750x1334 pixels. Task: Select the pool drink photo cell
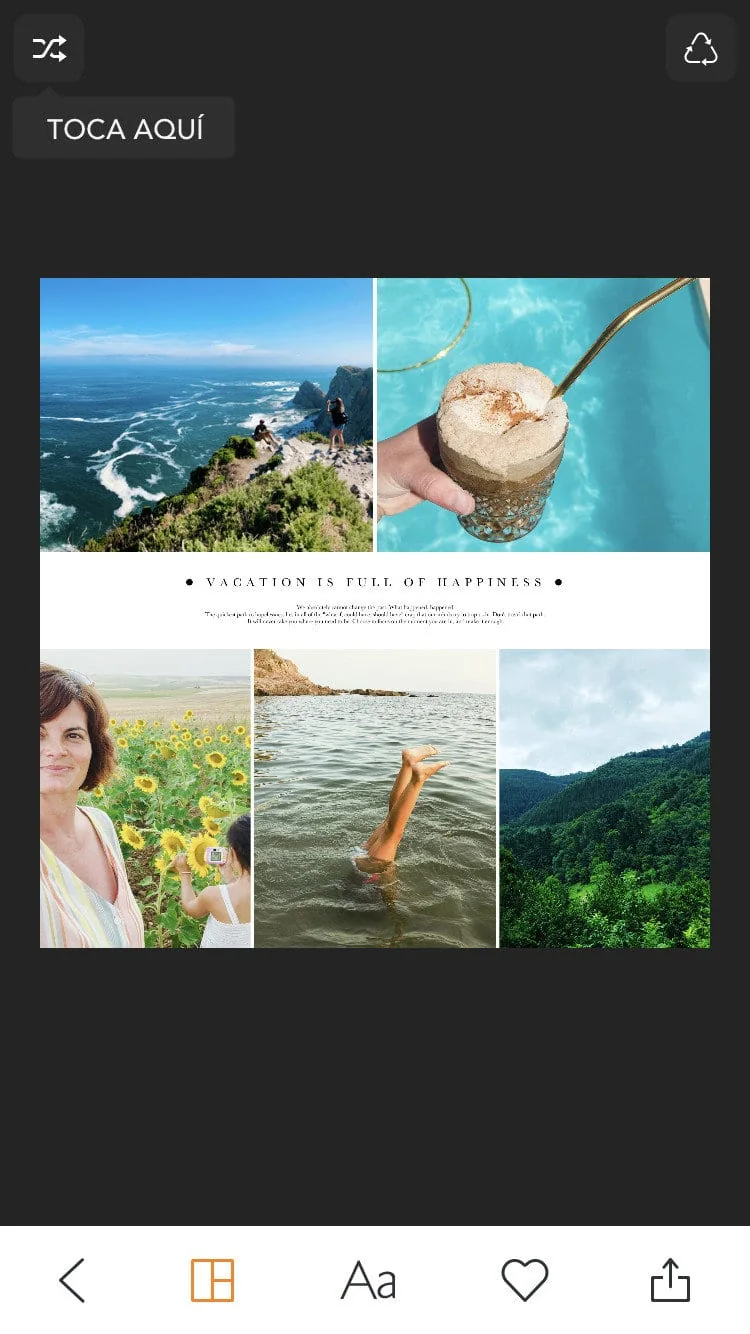543,415
